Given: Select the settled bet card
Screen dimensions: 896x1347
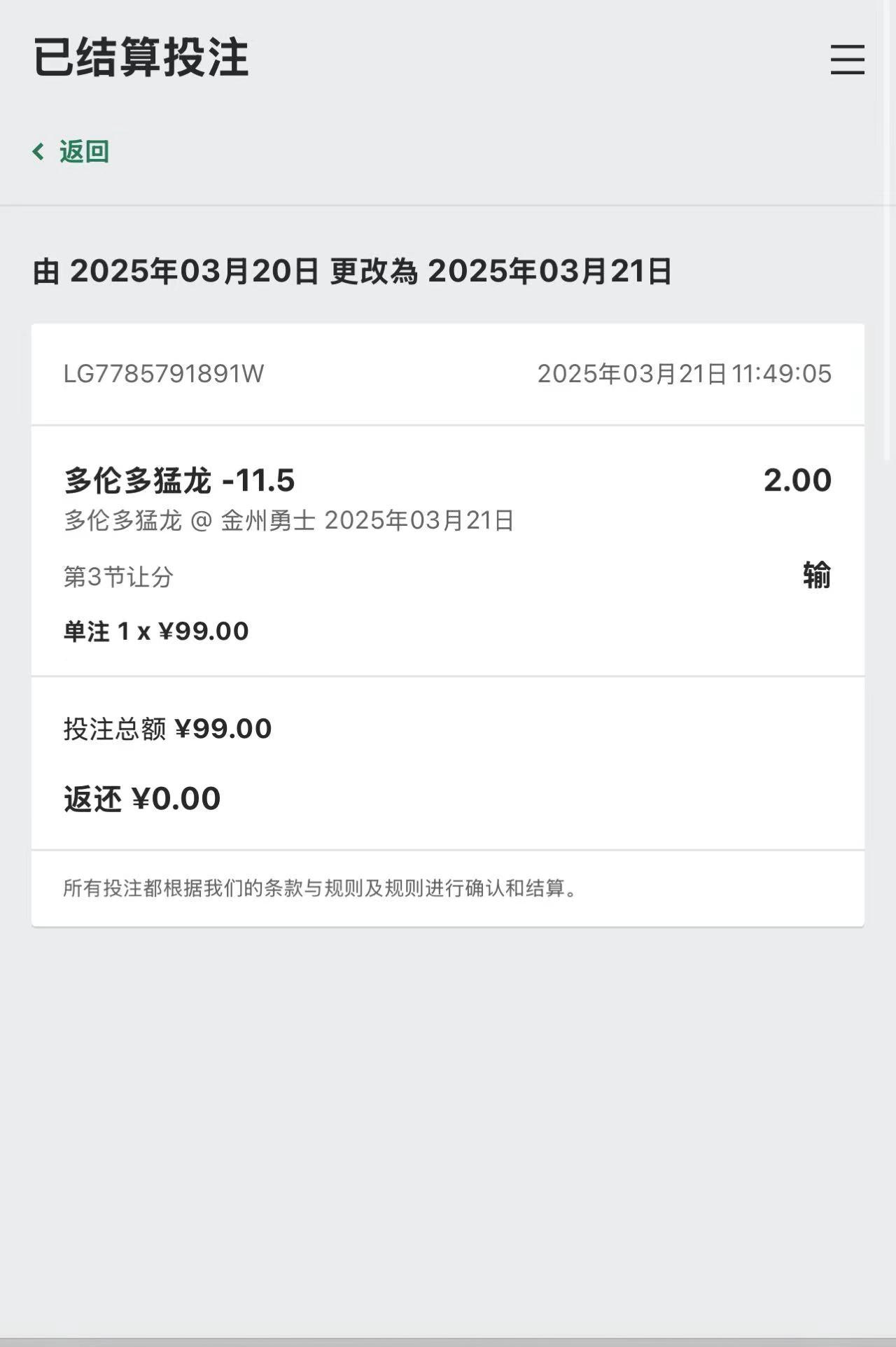Looking at the screenshot, I should (448, 623).
